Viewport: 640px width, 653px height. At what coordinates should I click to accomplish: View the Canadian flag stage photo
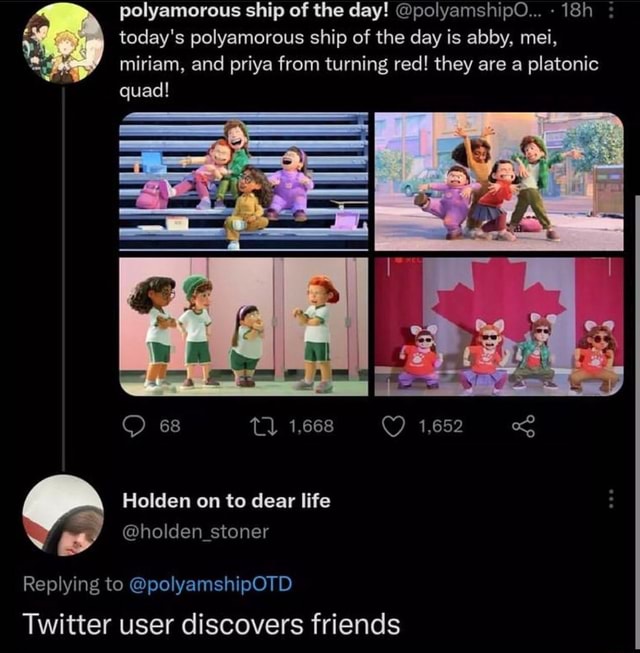point(498,325)
